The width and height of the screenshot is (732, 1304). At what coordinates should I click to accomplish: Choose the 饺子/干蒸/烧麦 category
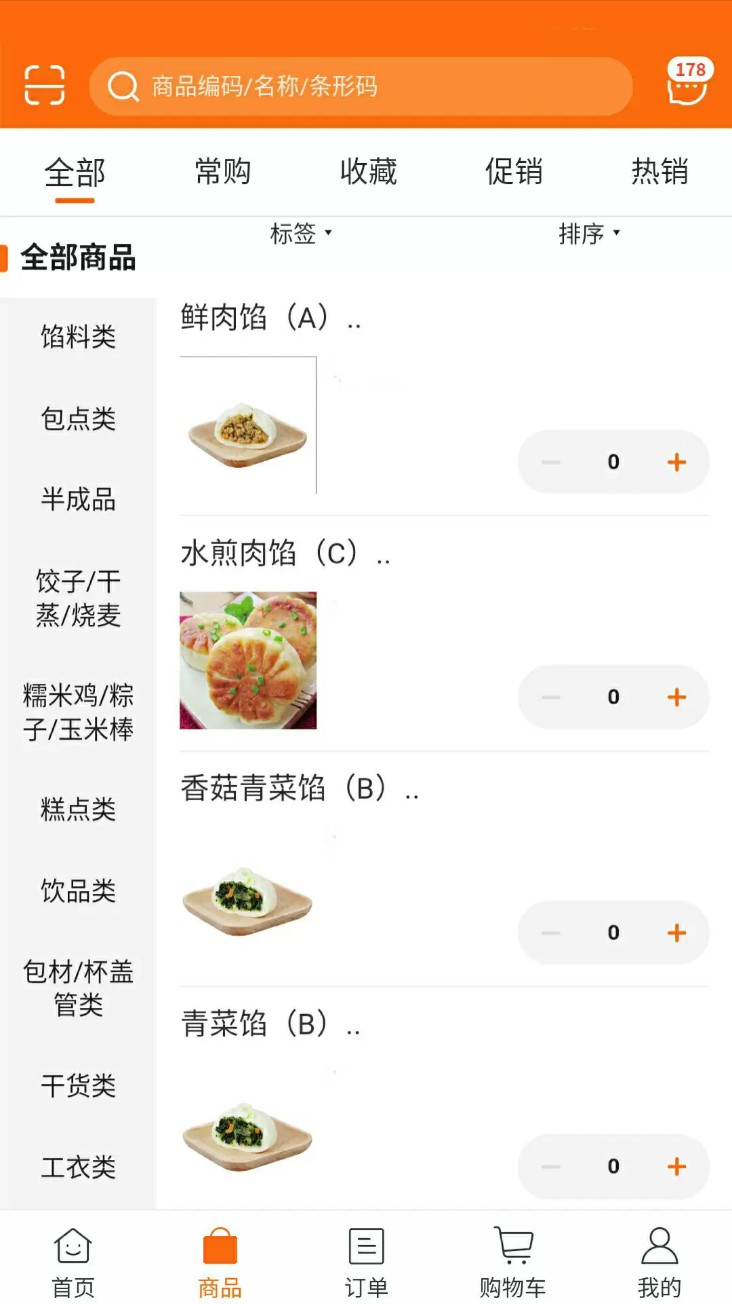coord(77,599)
